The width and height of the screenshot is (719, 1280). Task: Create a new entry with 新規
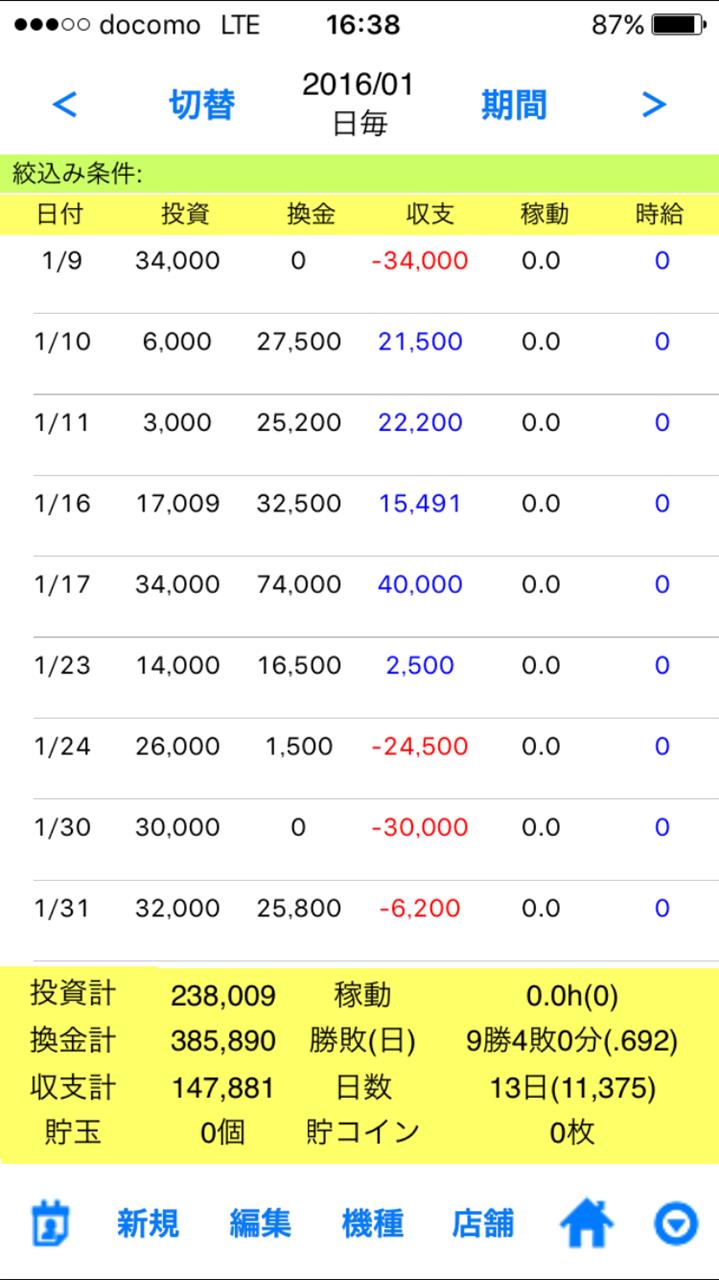[148, 1223]
